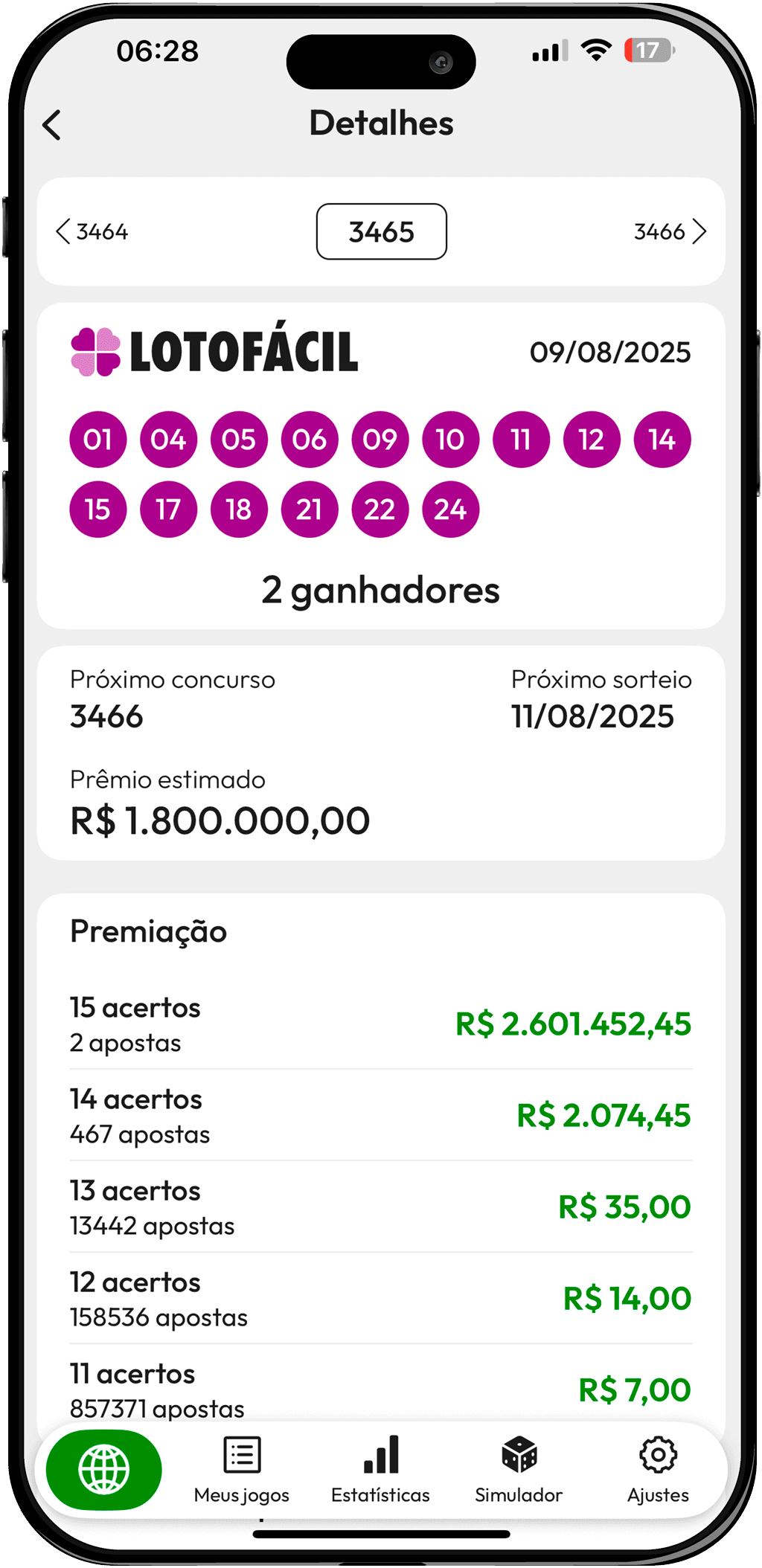Open the Estatísticas tab

(380, 1469)
